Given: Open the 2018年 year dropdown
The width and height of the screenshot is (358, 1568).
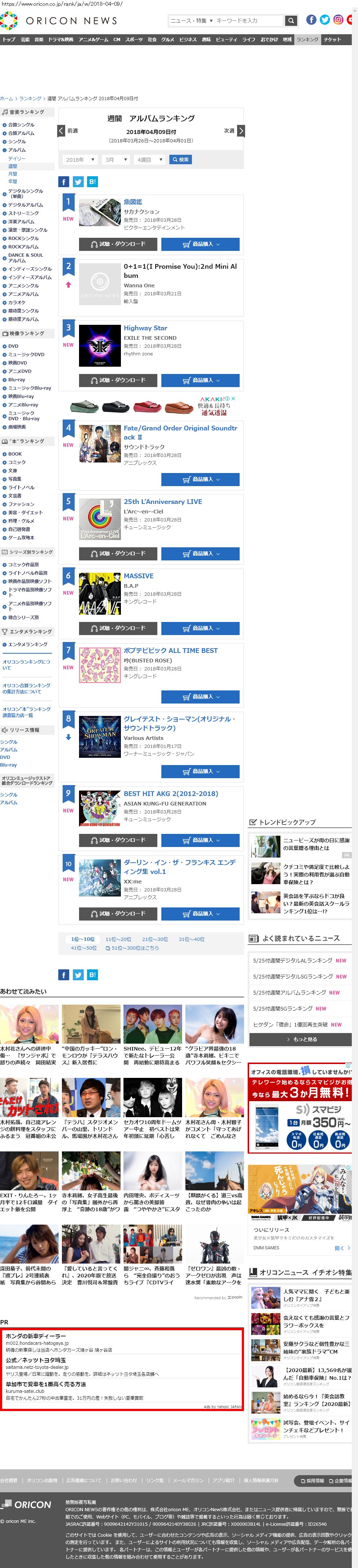Looking at the screenshot, I should tap(80, 159).
